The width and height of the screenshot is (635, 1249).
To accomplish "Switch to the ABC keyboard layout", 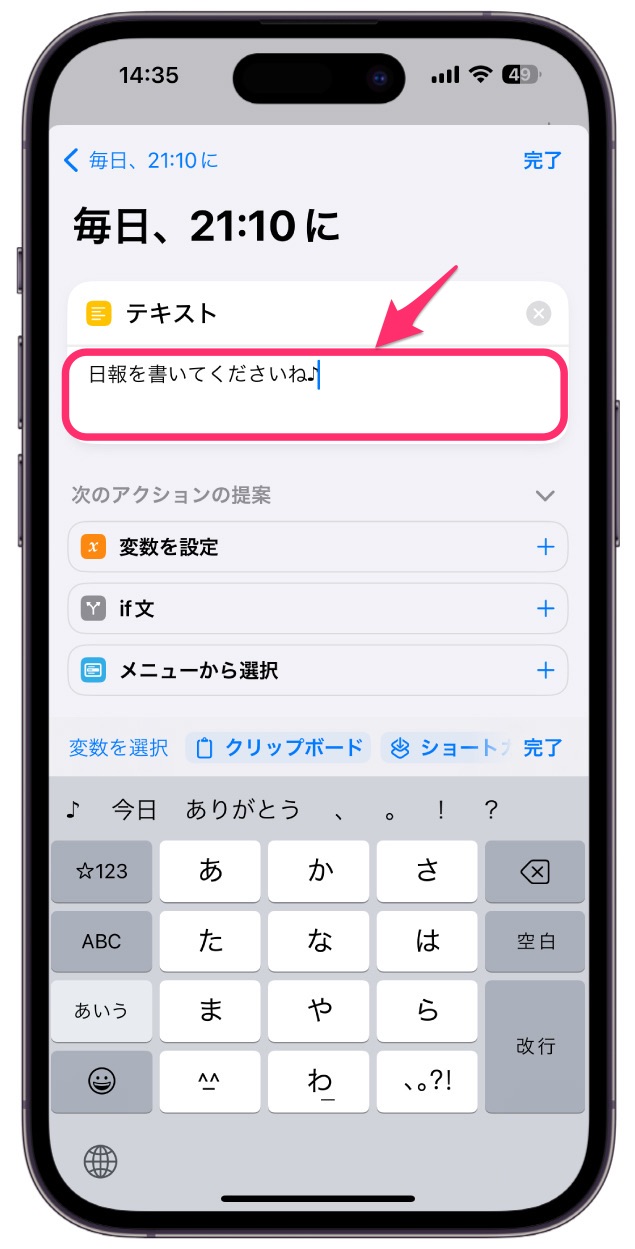I will click(101, 941).
